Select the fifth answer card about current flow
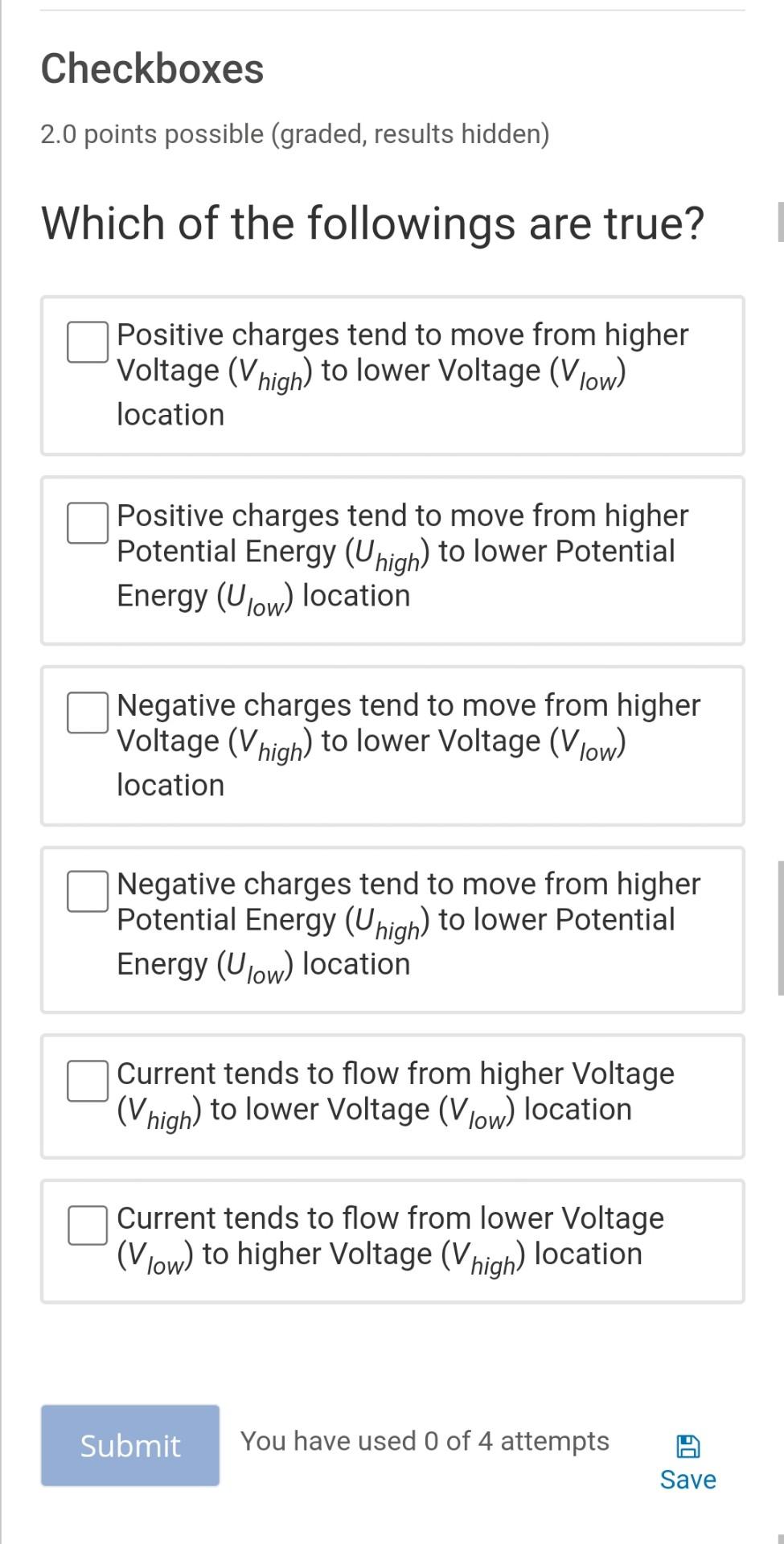Viewport: 784px width, 1544px height. coord(394,1090)
